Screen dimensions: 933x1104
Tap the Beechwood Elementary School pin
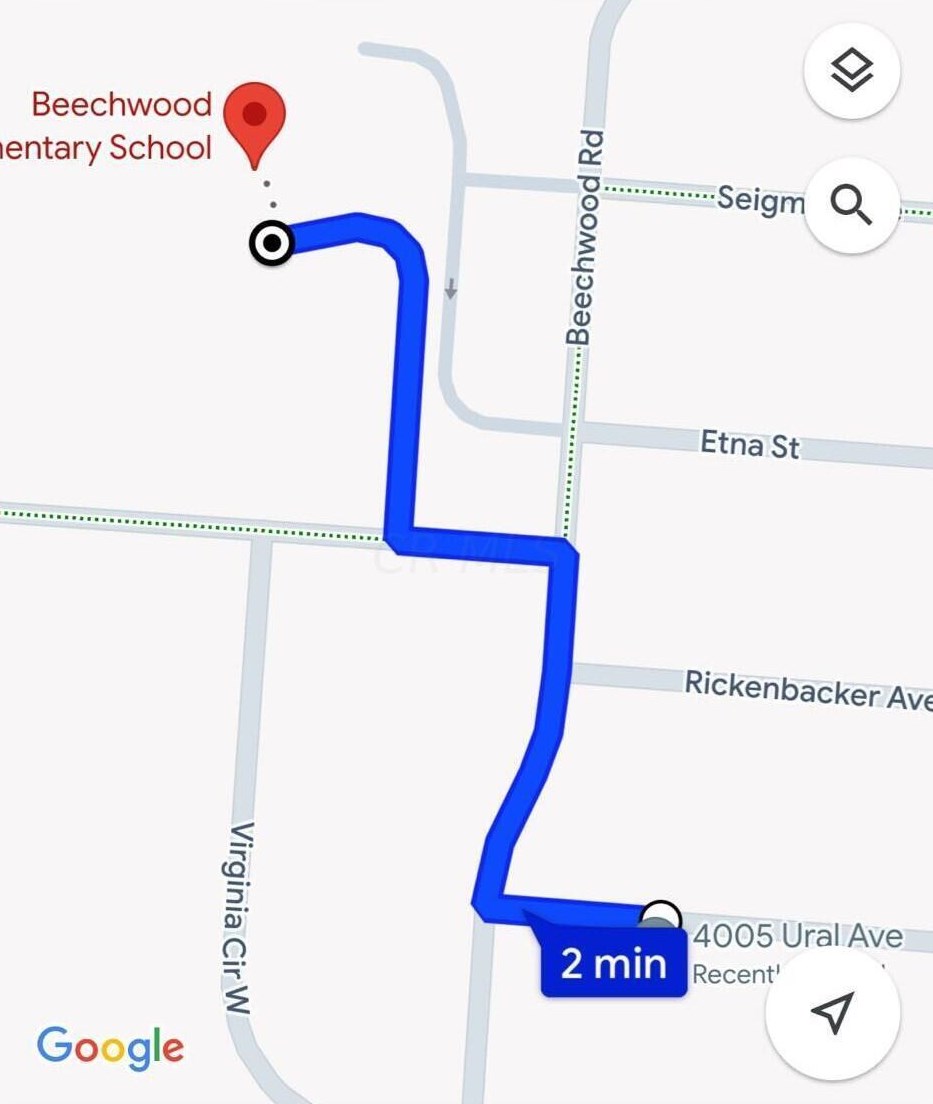tap(255, 118)
